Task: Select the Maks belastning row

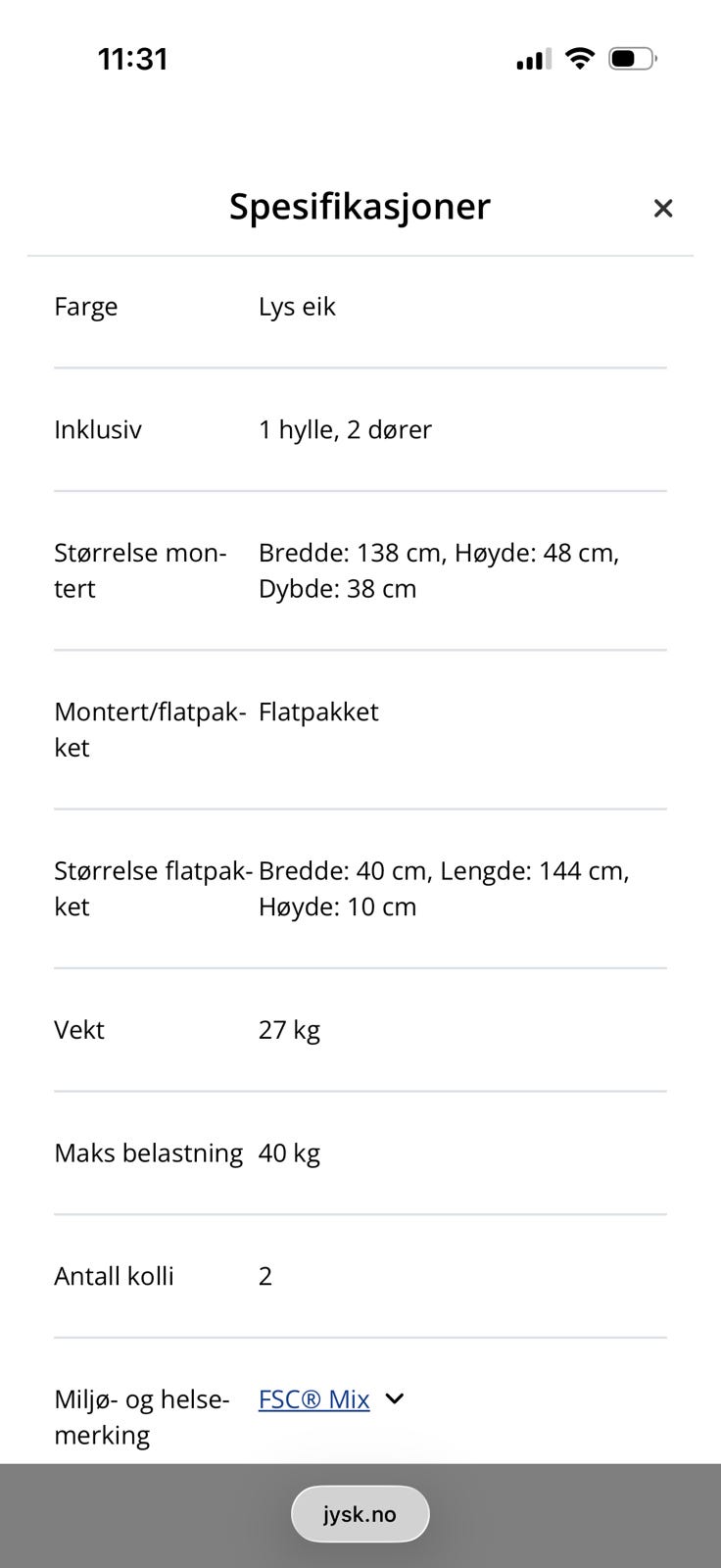Action: click(x=148, y=1152)
